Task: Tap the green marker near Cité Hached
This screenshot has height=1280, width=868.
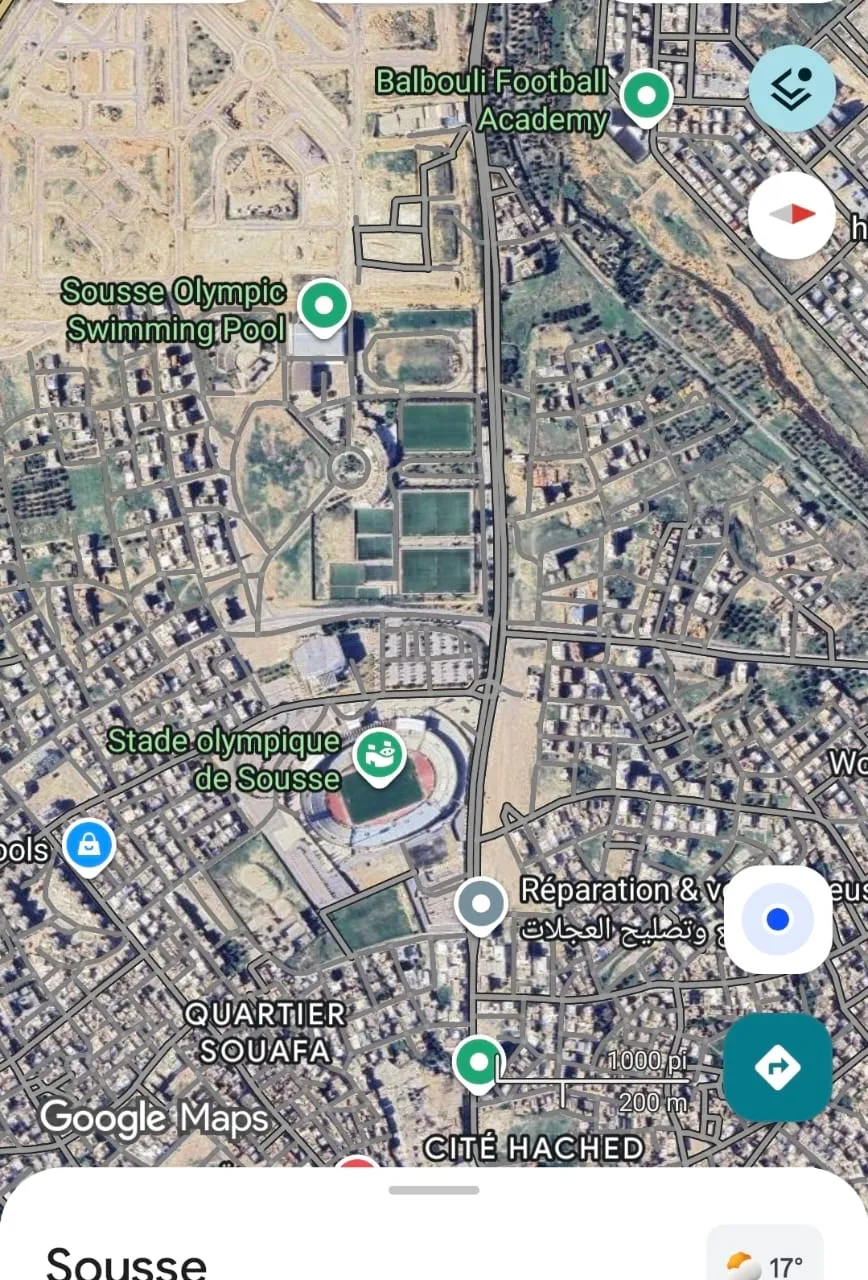Action: point(479,1061)
